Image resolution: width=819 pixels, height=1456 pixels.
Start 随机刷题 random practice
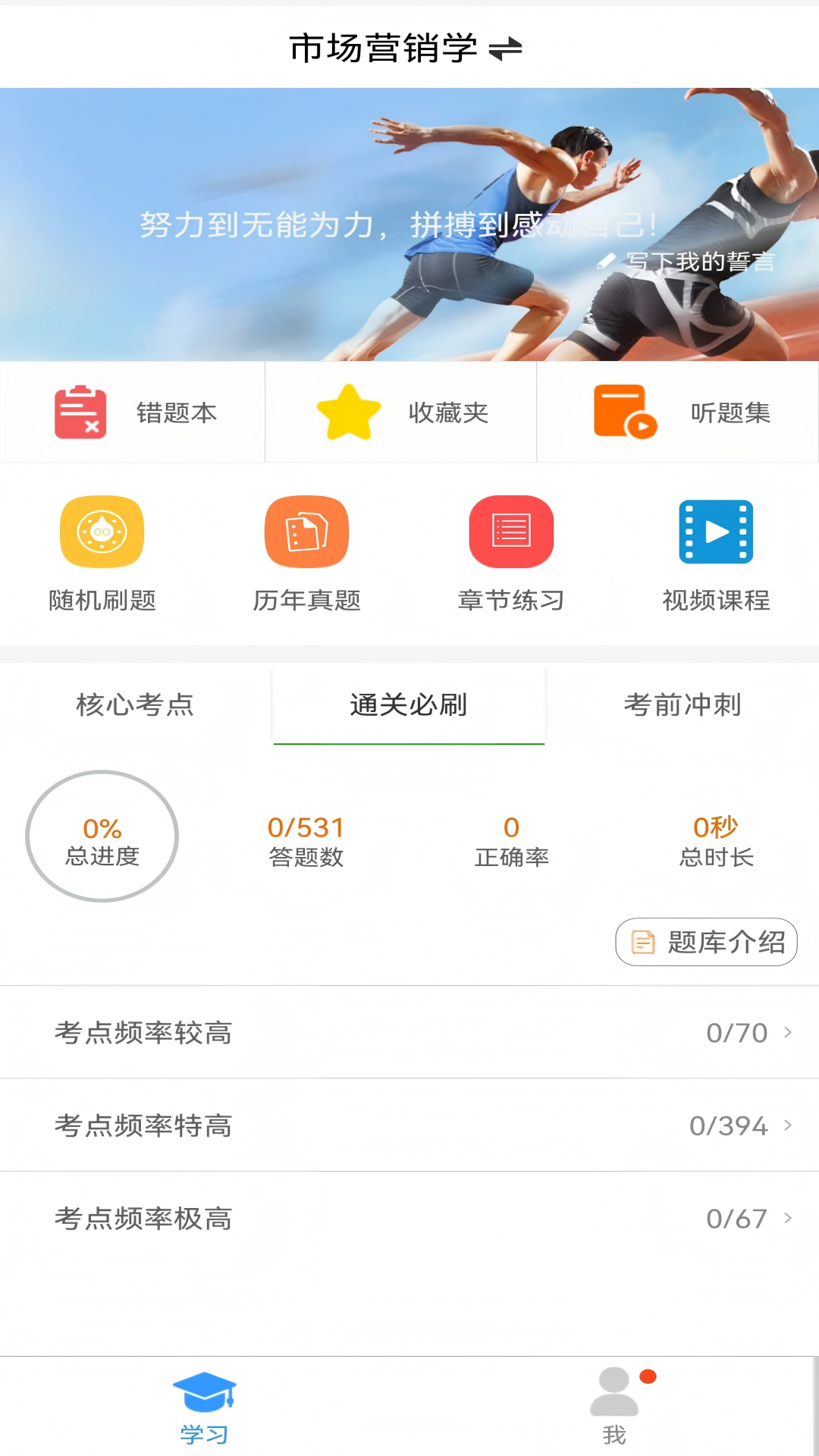(102, 554)
